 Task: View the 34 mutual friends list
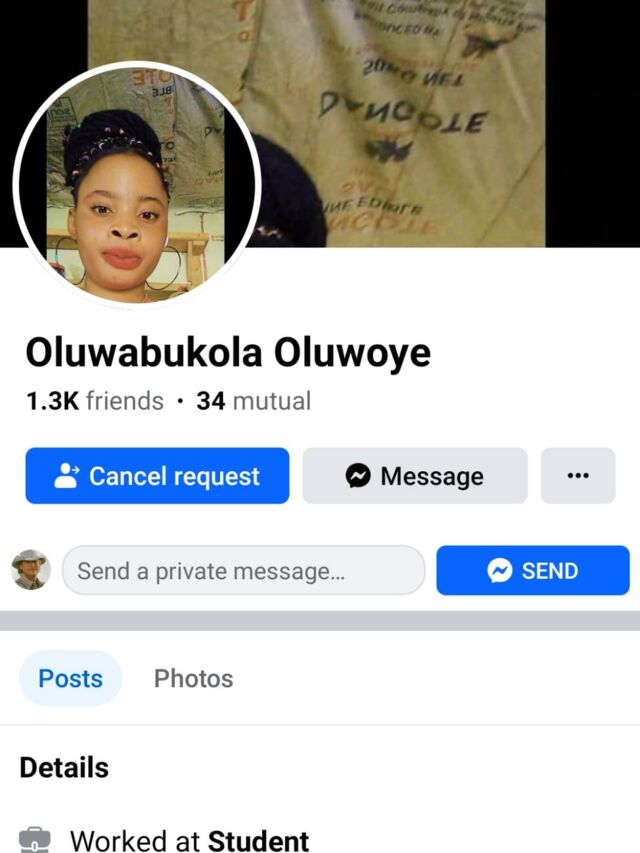254,401
